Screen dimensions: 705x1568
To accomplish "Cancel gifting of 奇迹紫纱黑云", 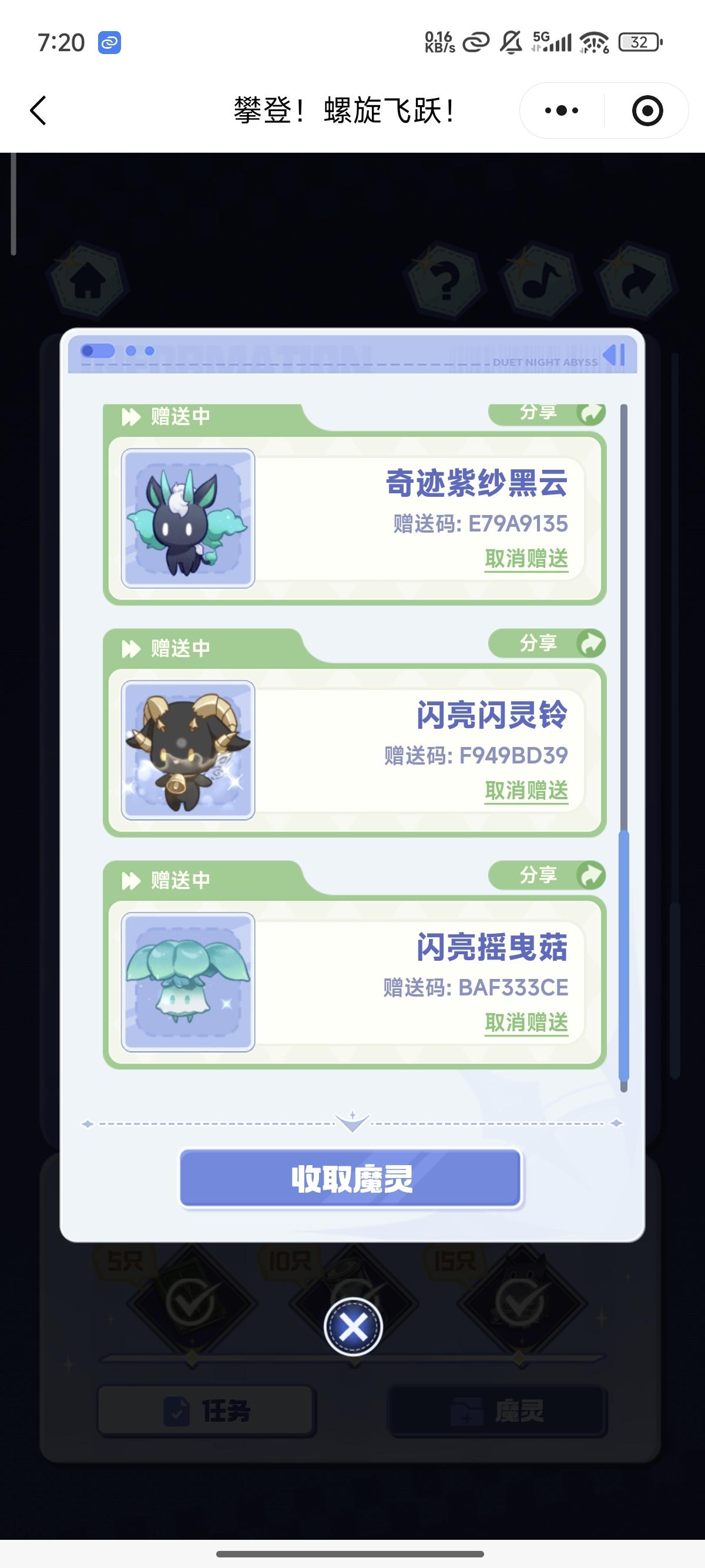I will coord(526,558).
